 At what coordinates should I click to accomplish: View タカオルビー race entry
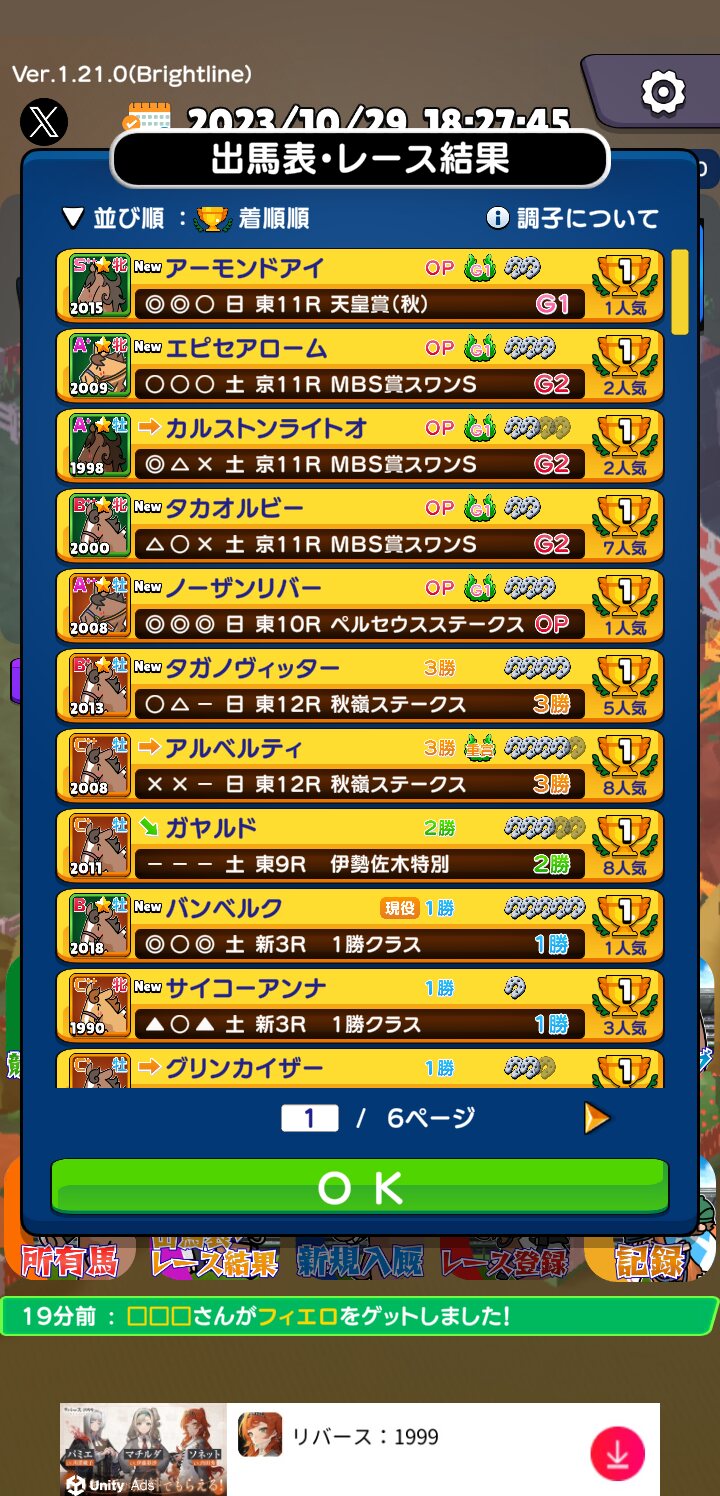360,525
